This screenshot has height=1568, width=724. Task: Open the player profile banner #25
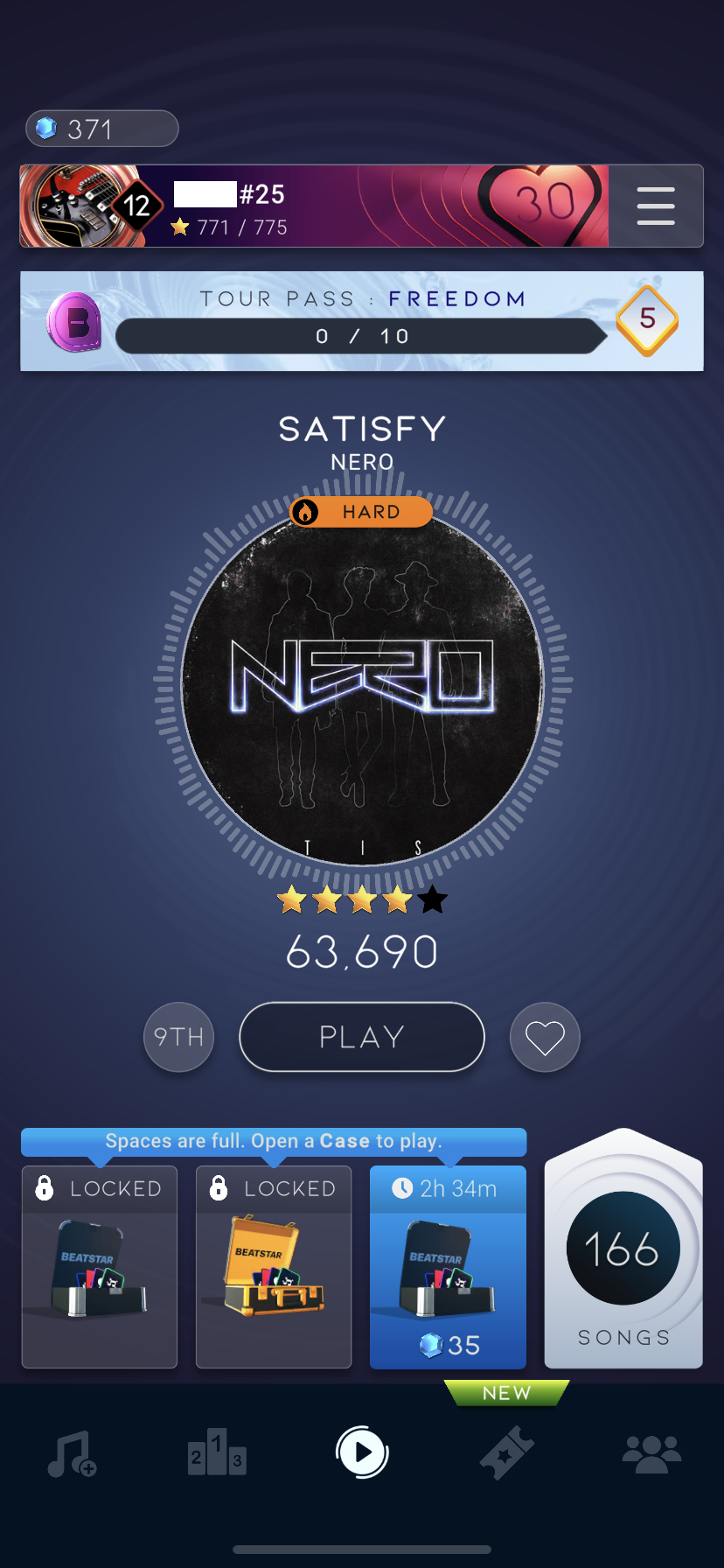pyautogui.click(x=315, y=206)
